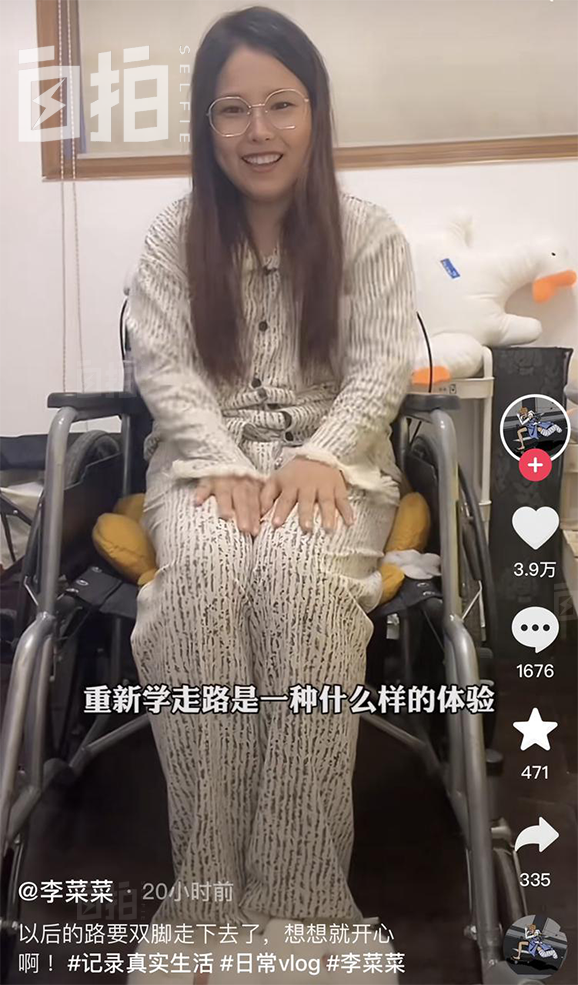The image size is (578, 985).
Task: Open the creator's profile avatar
Action: click(535, 427)
